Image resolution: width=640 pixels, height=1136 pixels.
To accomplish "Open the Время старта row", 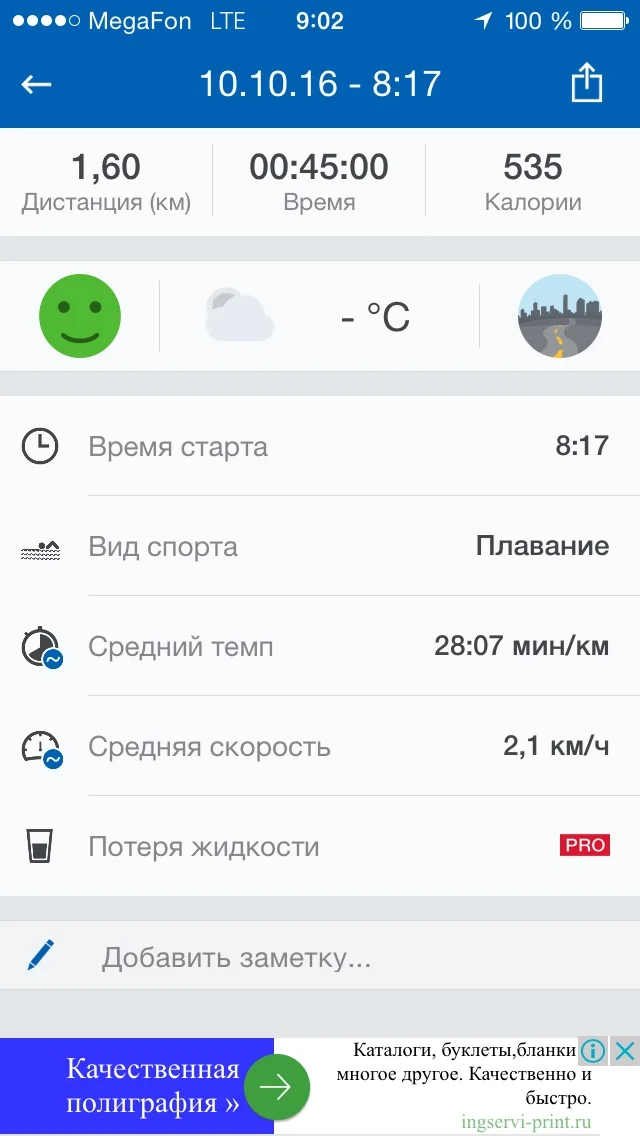I will pos(320,446).
